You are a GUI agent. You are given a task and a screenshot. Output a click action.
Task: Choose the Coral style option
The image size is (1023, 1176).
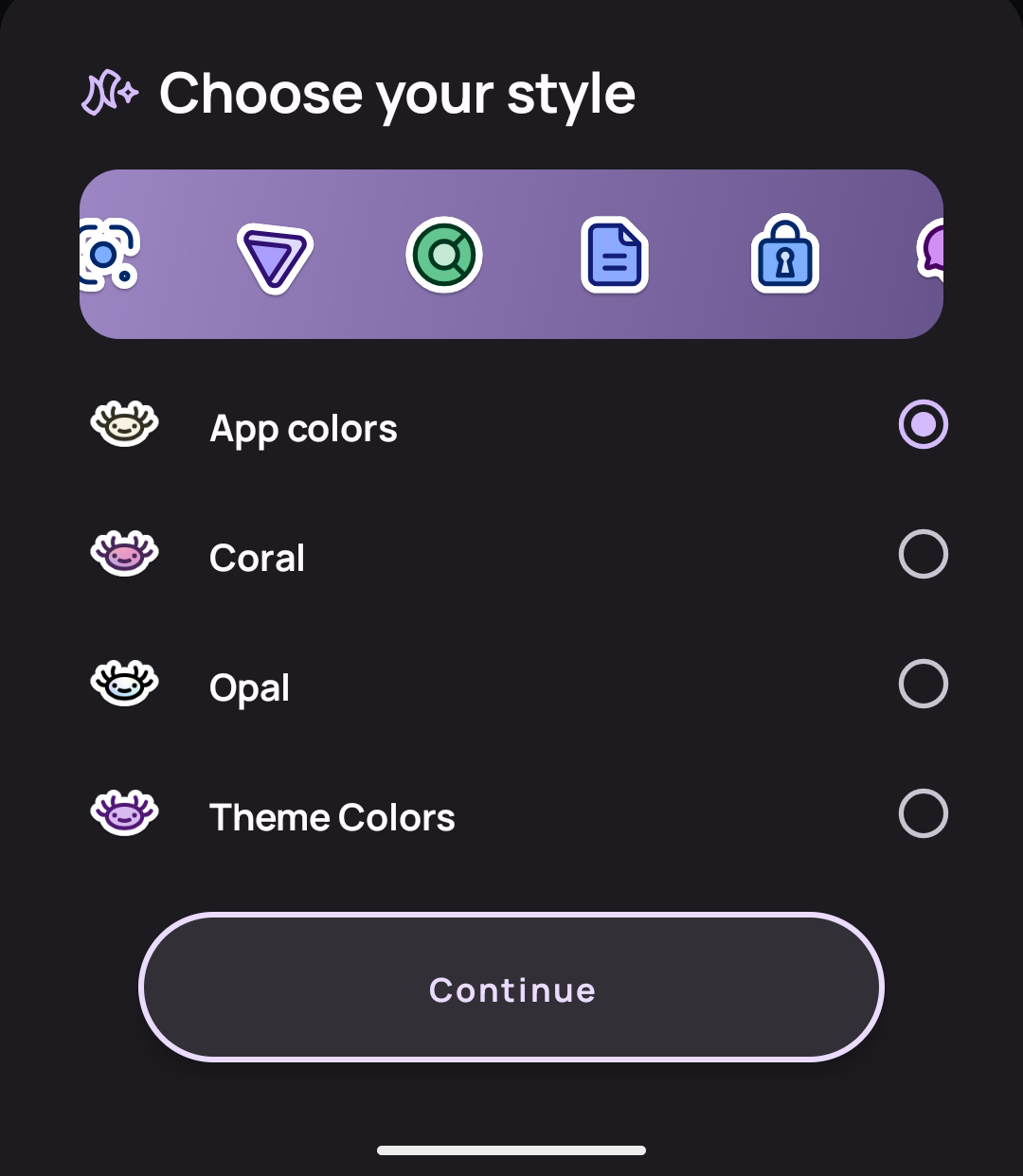[x=511, y=555]
